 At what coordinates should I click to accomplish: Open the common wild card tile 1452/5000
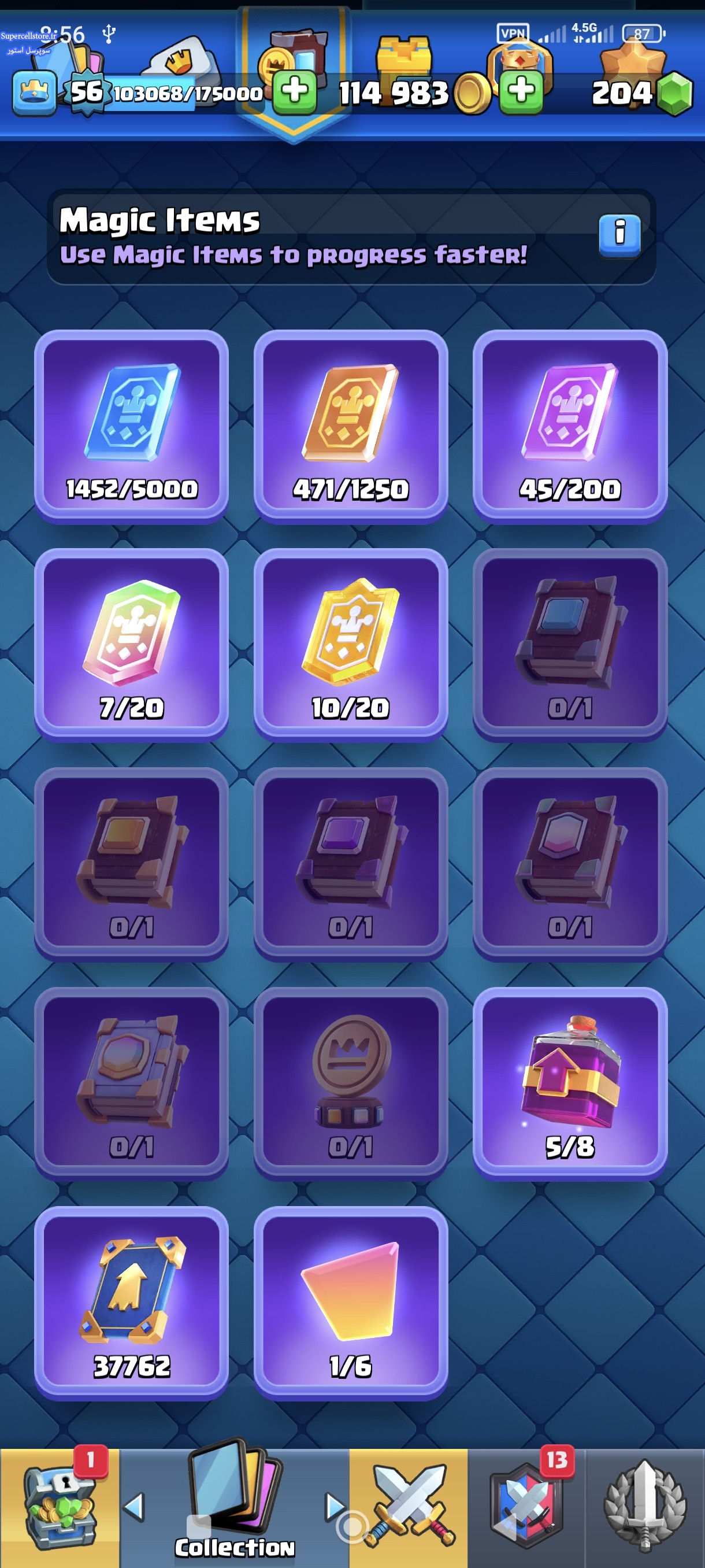(131, 426)
